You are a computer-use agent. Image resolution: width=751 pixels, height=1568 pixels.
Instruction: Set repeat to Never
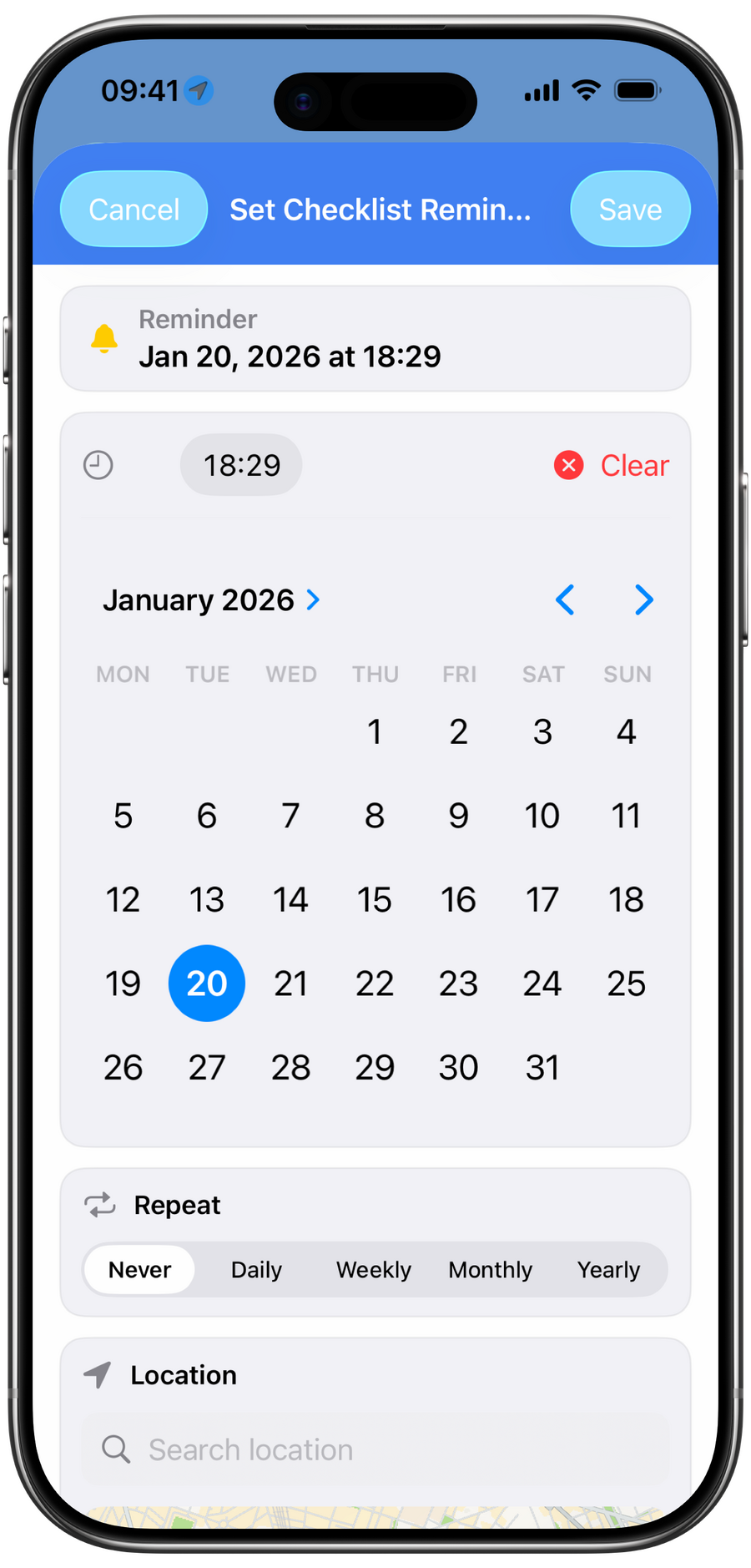139,1270
